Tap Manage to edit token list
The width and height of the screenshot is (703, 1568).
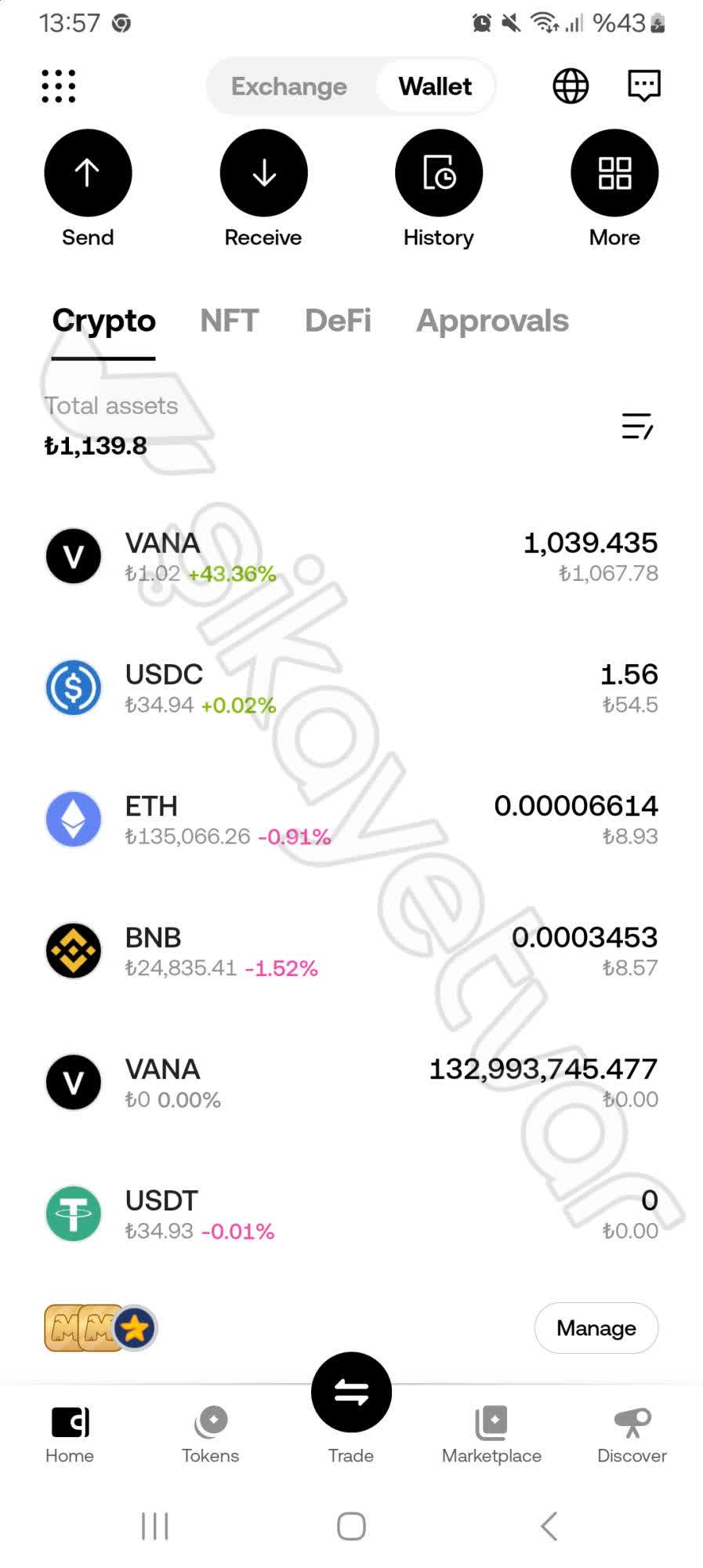coord(596,1328)
